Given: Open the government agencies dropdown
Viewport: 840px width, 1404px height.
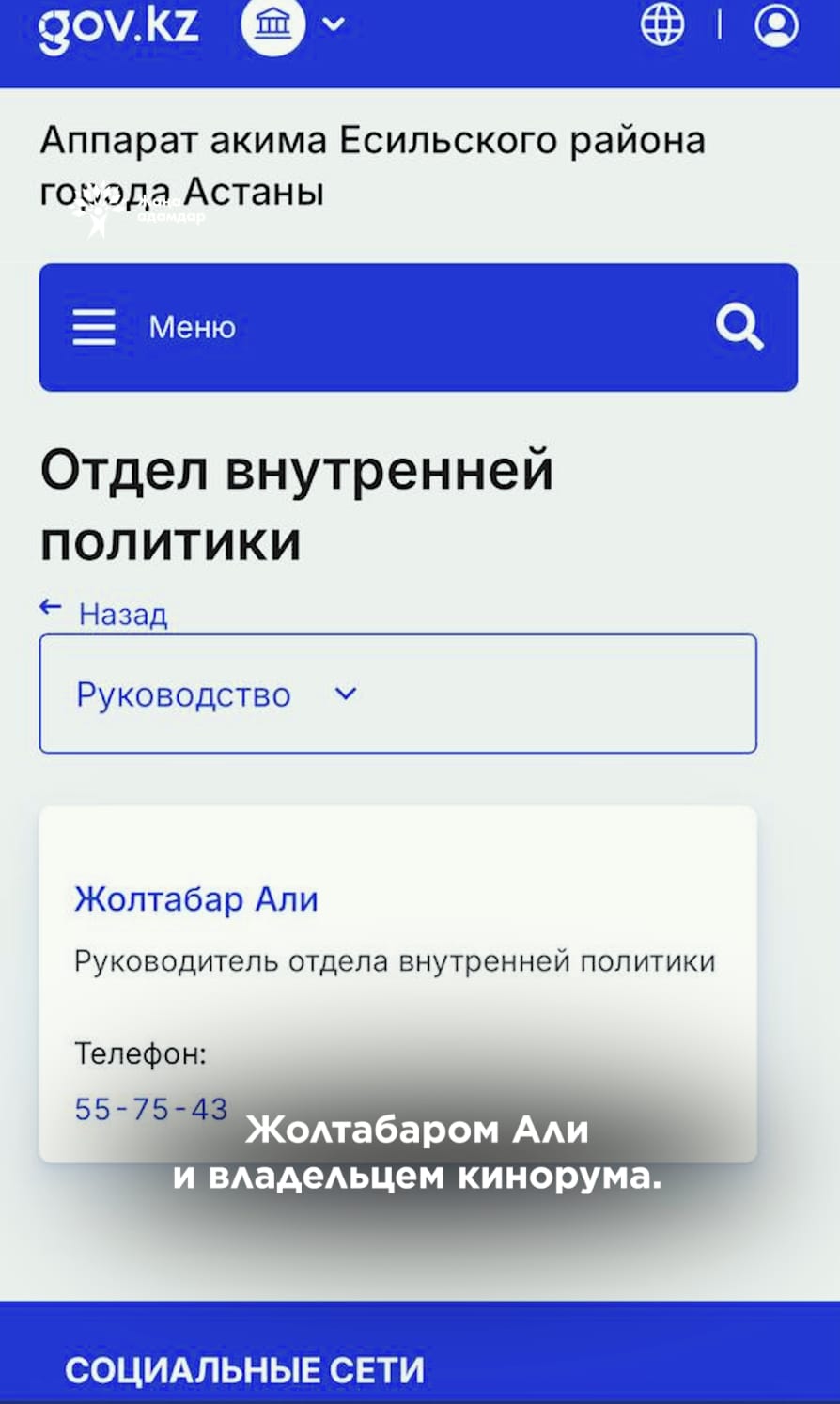Looking at the screenshot, I should [292, 25].
